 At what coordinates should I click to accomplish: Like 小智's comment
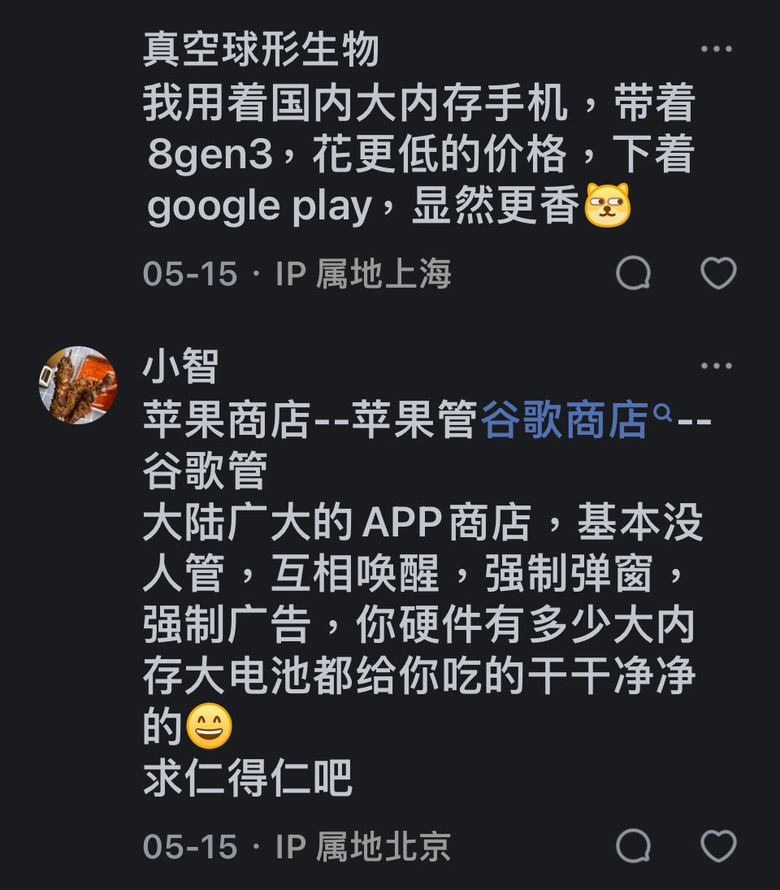[x=718, y=846]
